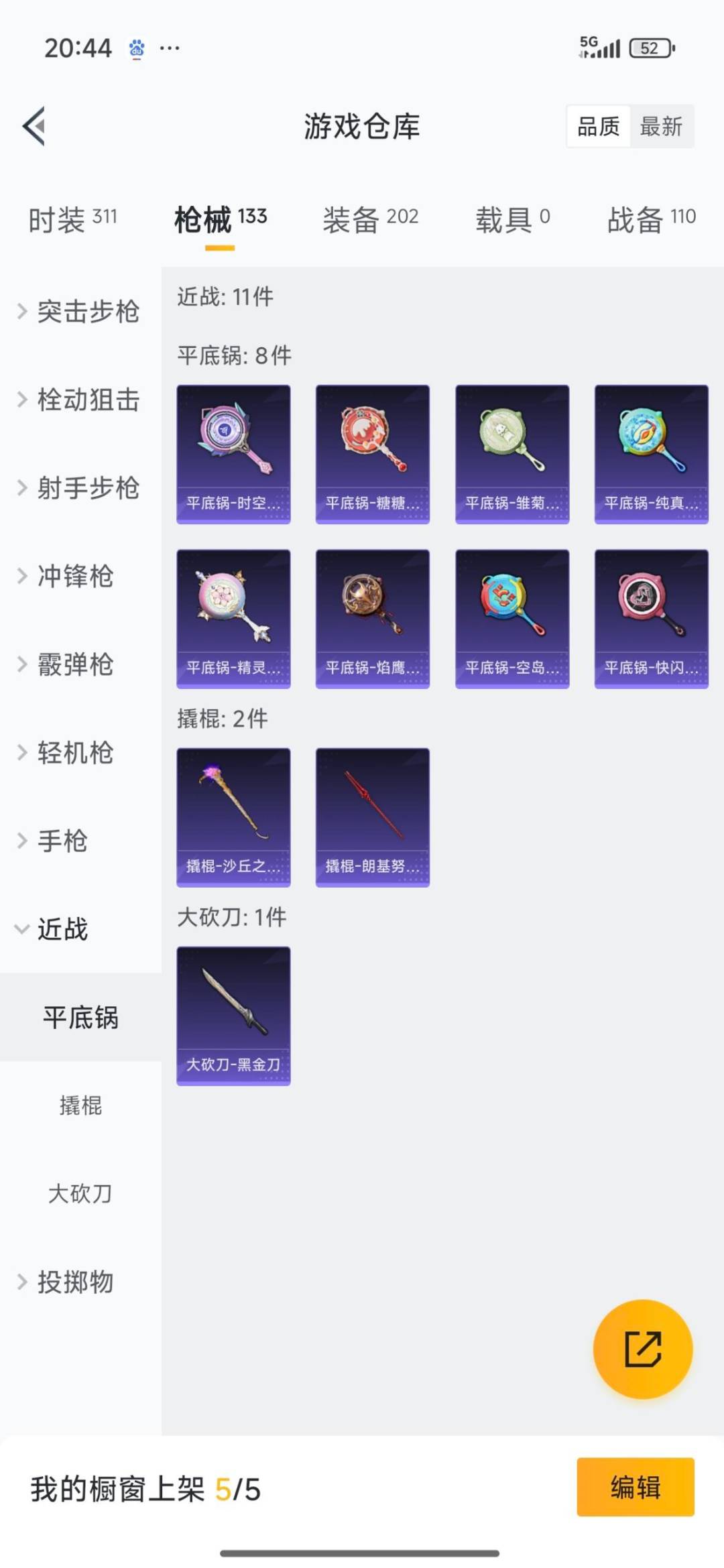Open the 平底锅-糖糖 item
This screenshot has height=1568, width=724.
click(x=373, y=453)
